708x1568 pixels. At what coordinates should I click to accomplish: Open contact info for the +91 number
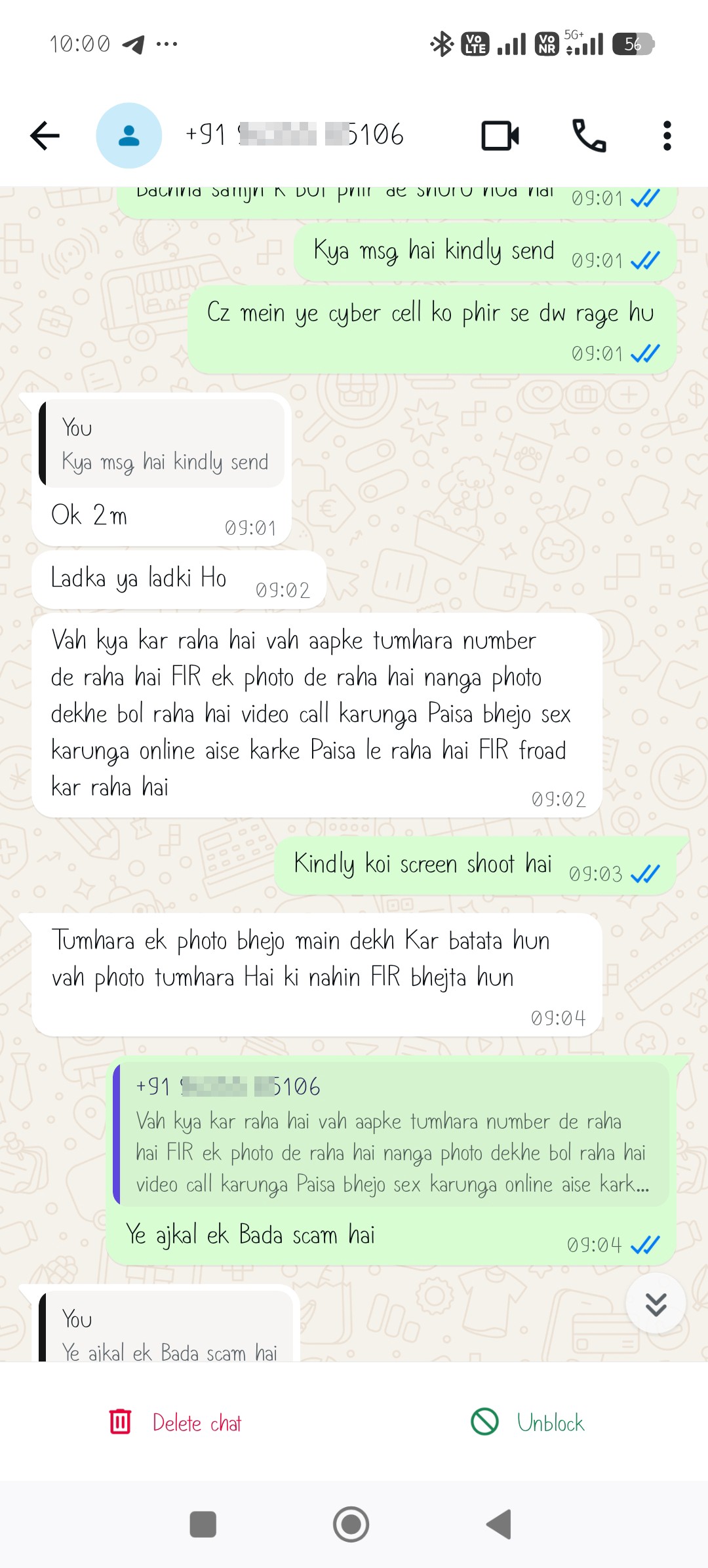coord(294,135)
